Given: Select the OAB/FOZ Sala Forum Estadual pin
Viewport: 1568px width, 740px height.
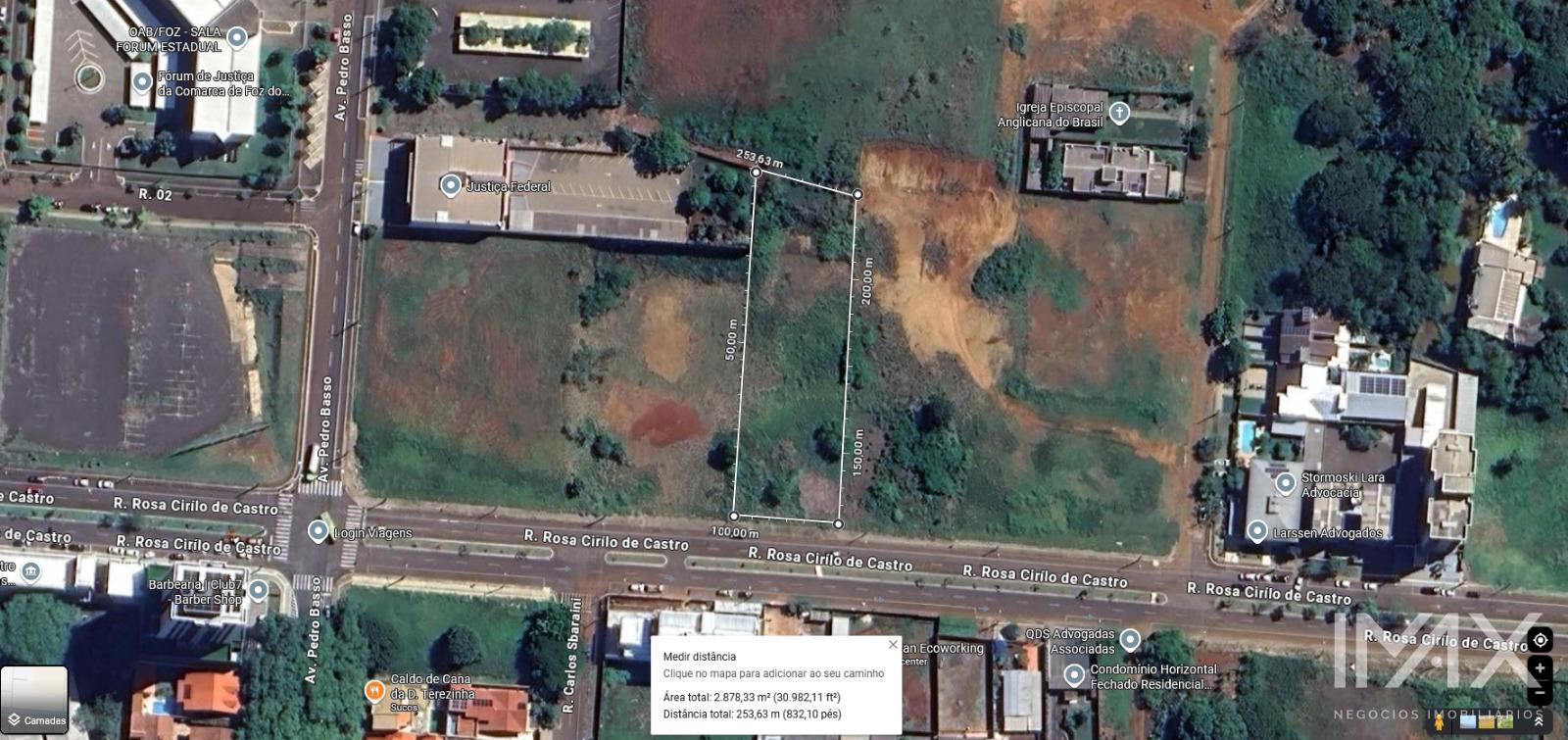Looking at the screenshot, I should click(236, 38).
